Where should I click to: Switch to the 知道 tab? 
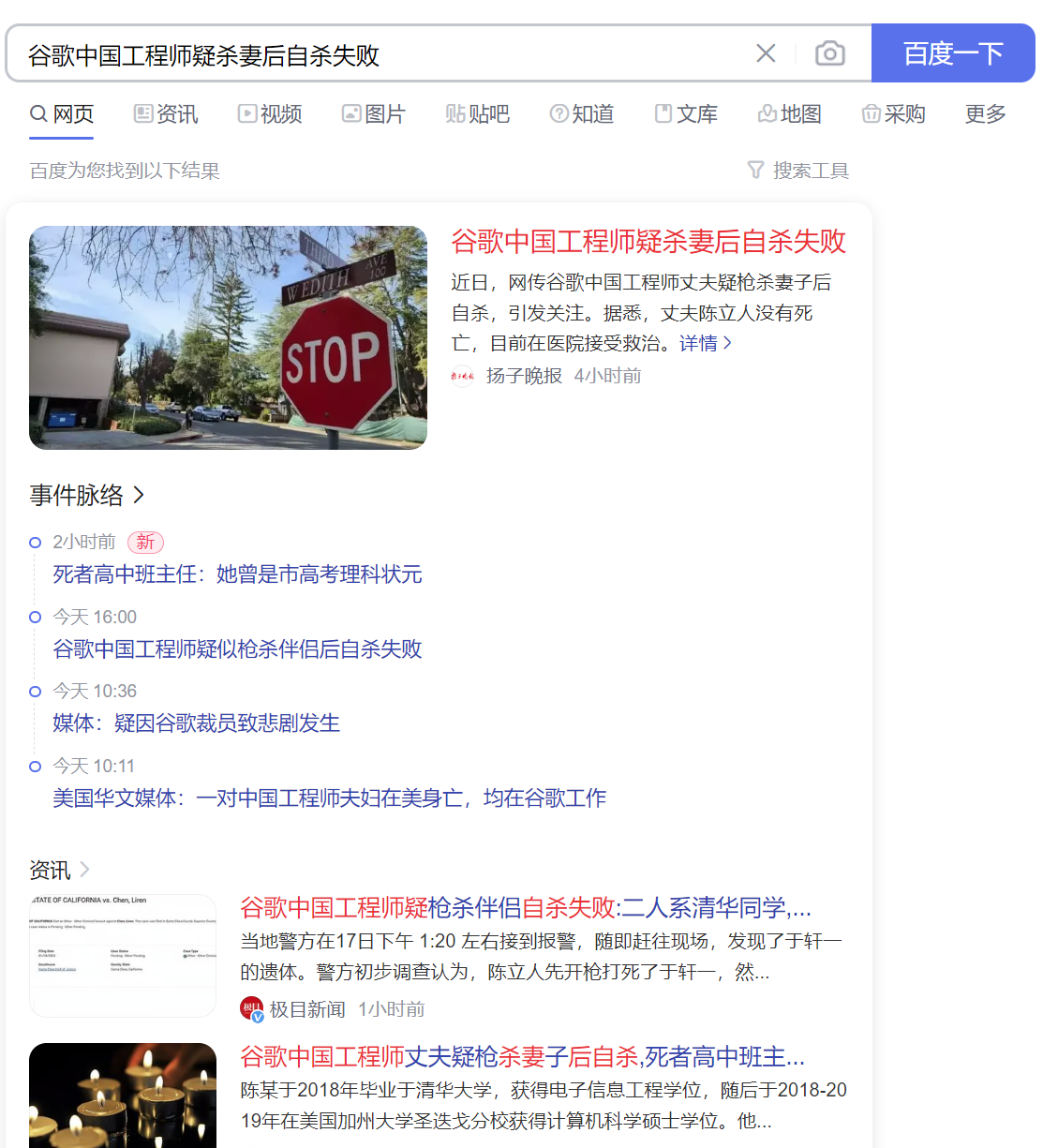click(x=582, y=114)
